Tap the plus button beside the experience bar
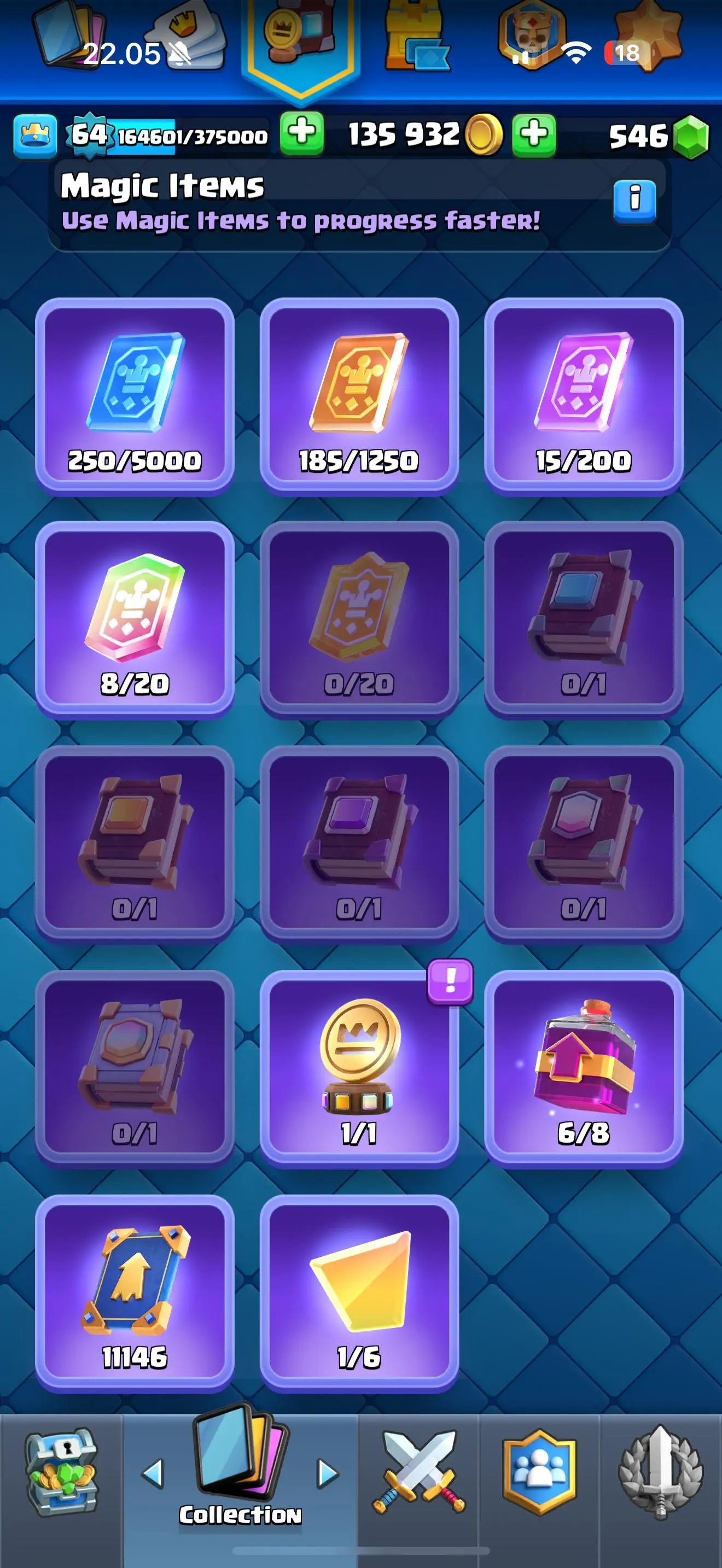Screen dimensions: 722x1568 coord(301,133)
